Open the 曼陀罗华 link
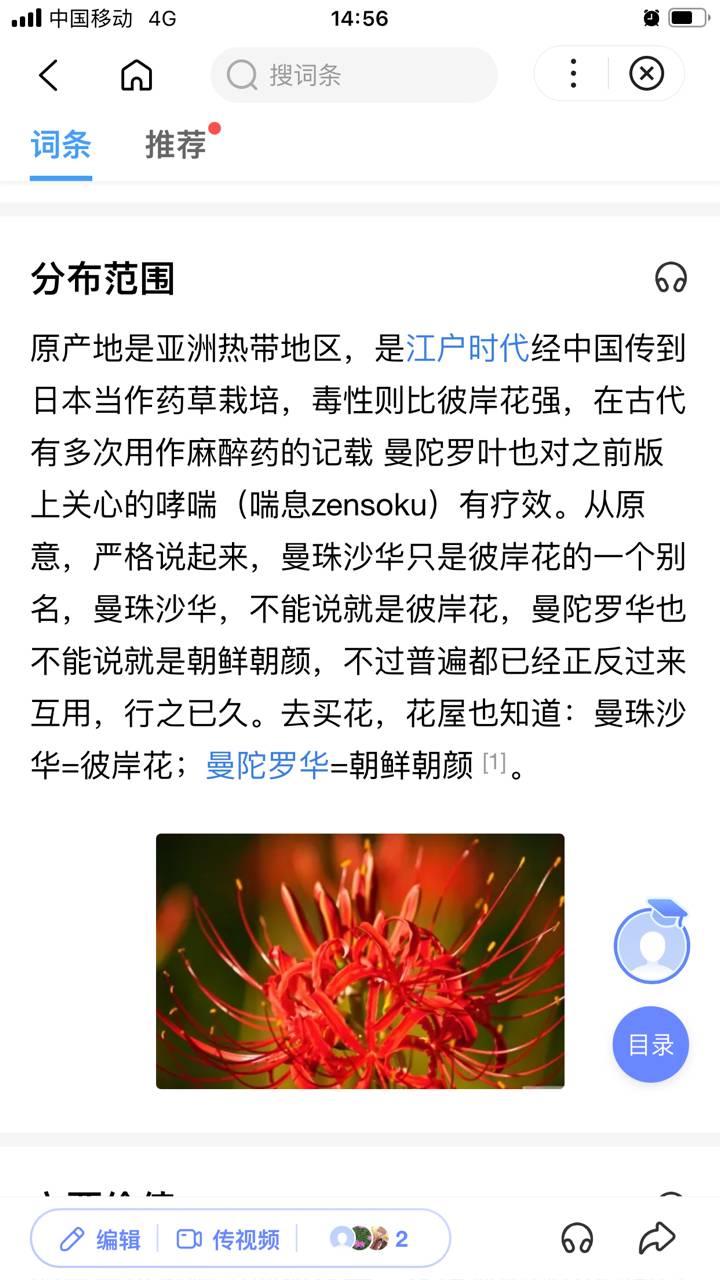 coord(268,765)
